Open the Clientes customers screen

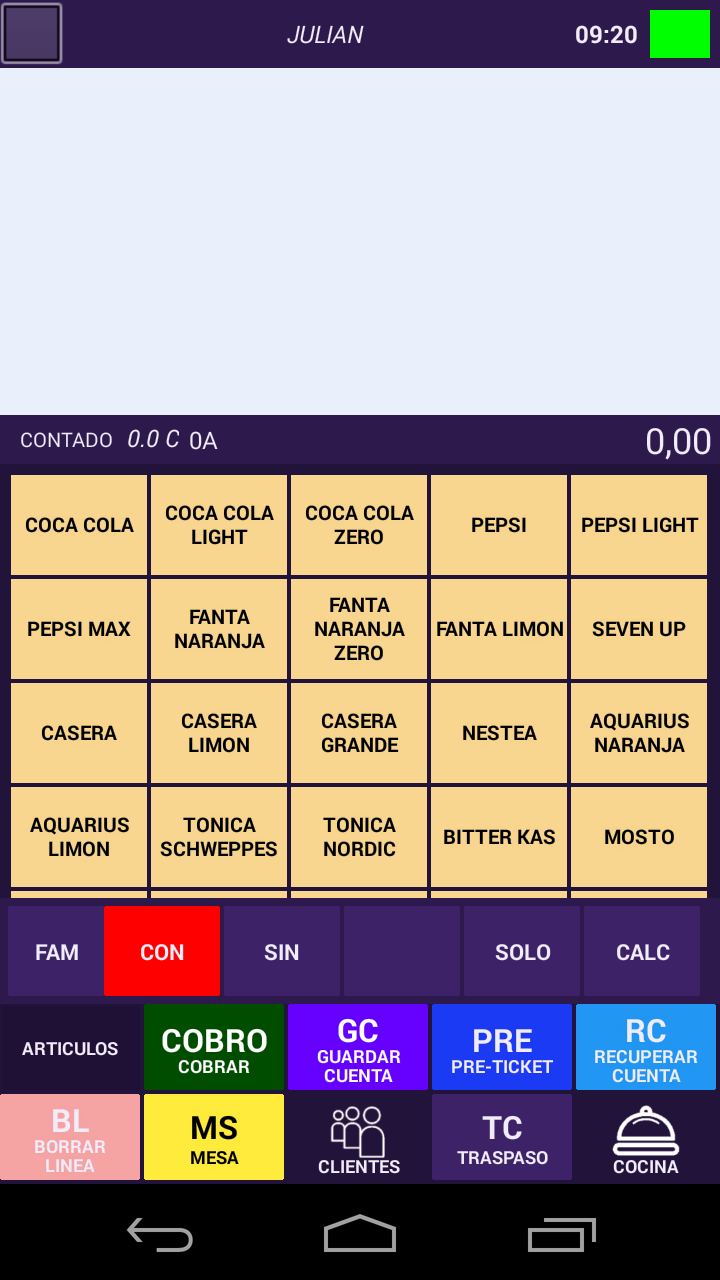358,1138
